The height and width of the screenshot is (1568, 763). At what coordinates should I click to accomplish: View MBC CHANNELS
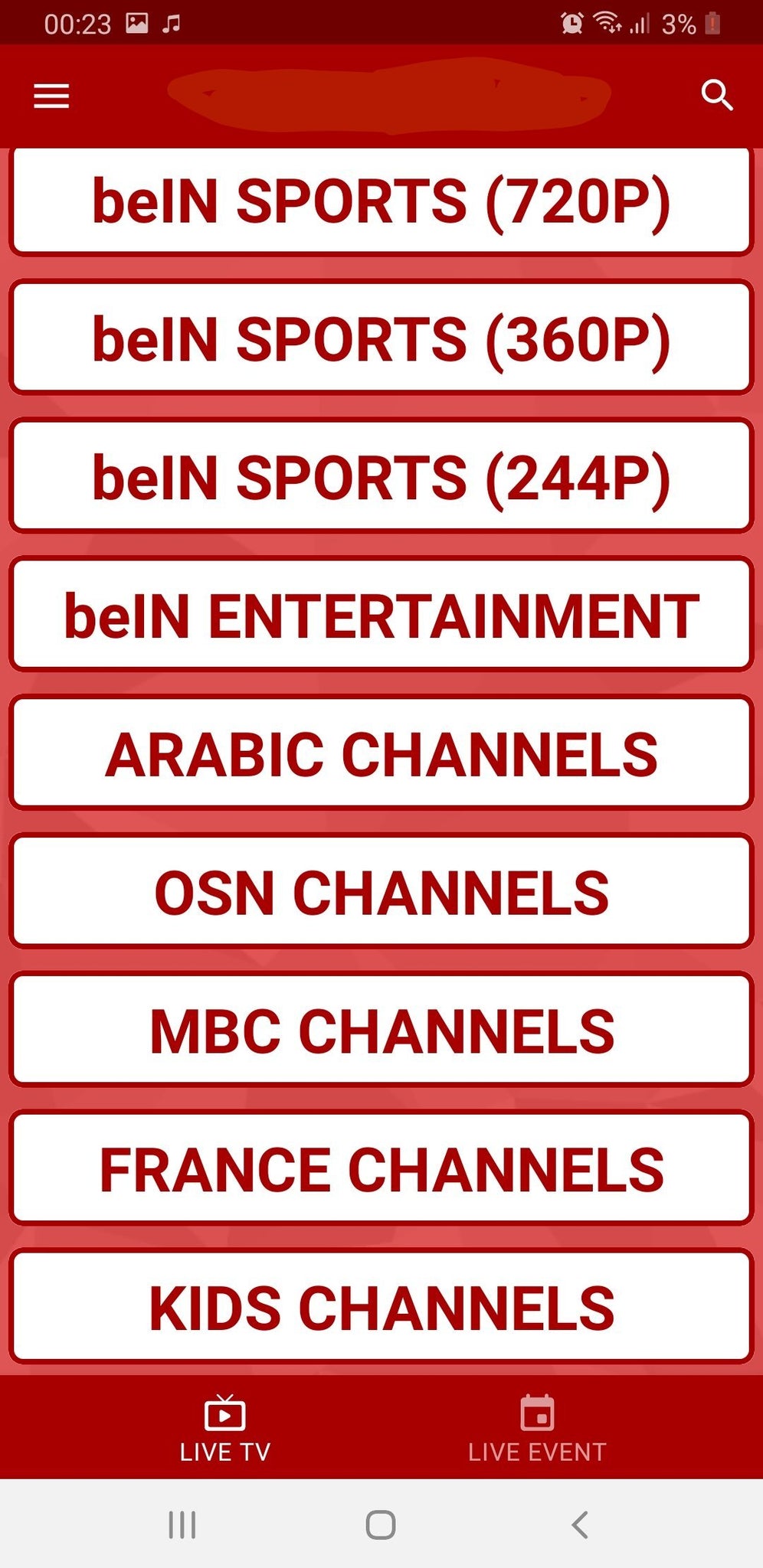tap(381, 1031)
